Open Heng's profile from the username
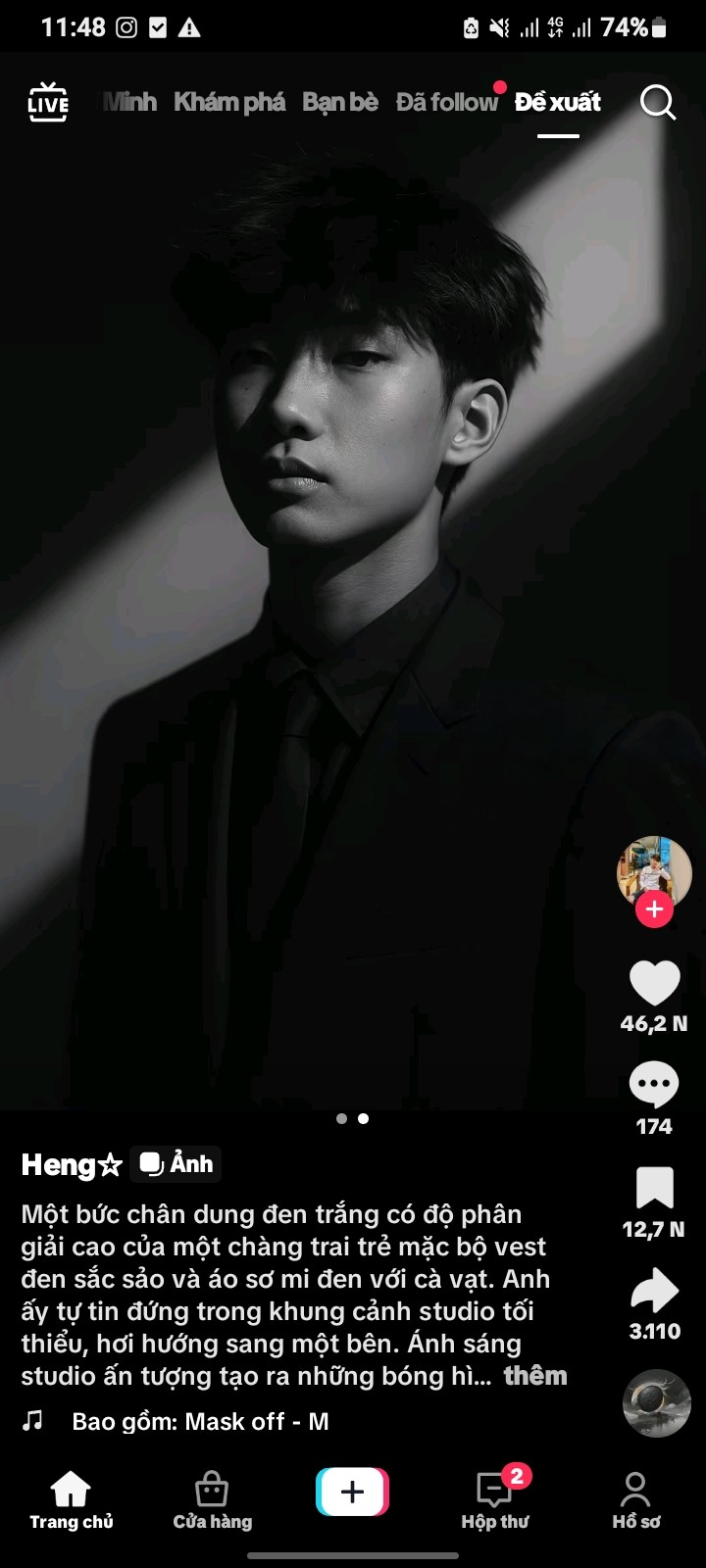 pyautogui.click(x=72, y=1164)
